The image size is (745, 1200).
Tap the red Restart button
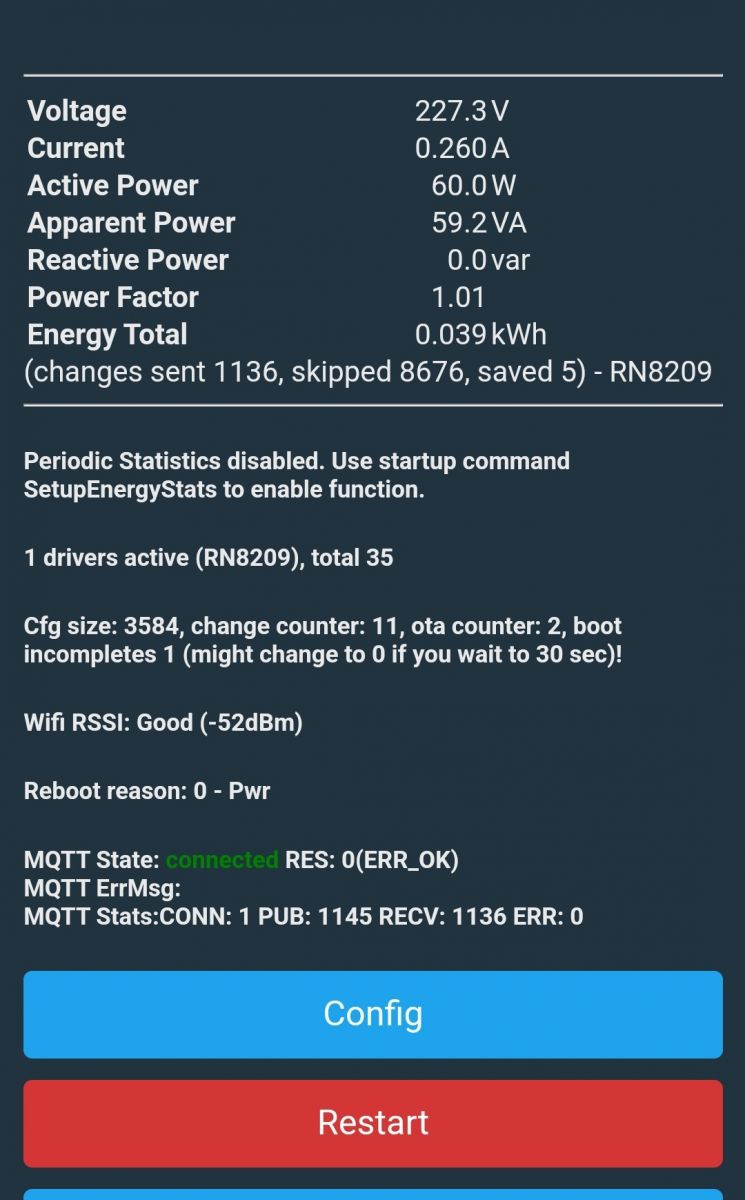(372, 1123)
